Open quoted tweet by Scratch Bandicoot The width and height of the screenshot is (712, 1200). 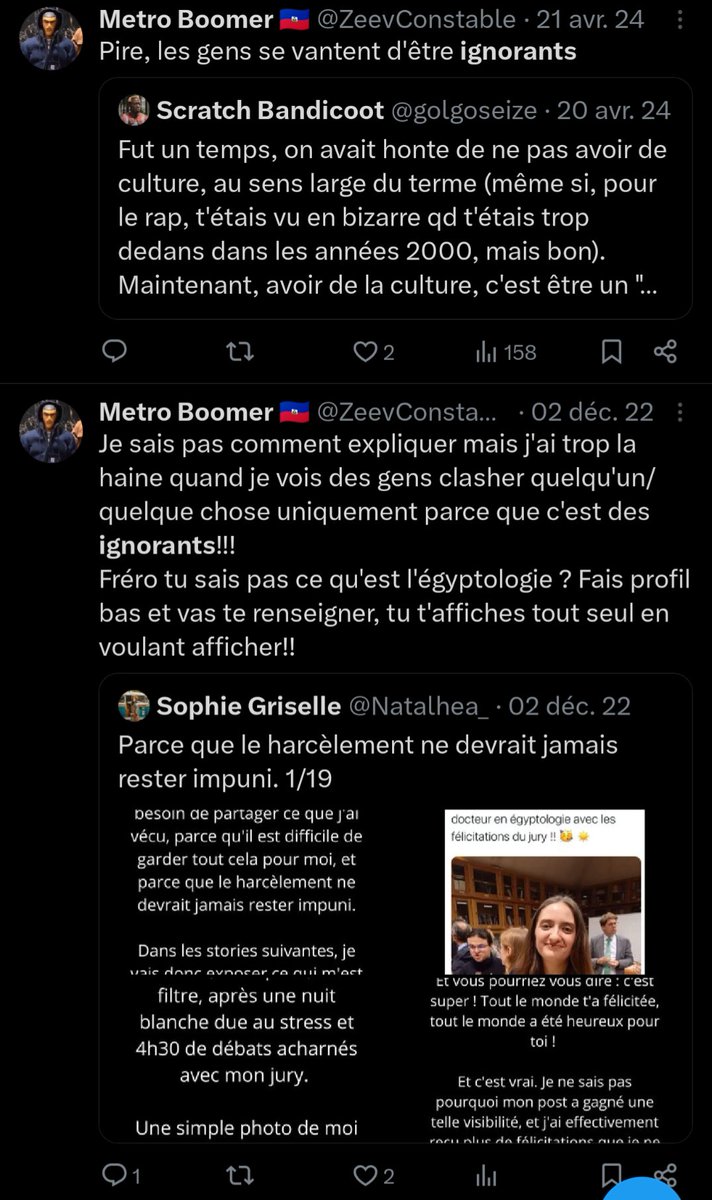pyautogui.click(x=395, y=198)
